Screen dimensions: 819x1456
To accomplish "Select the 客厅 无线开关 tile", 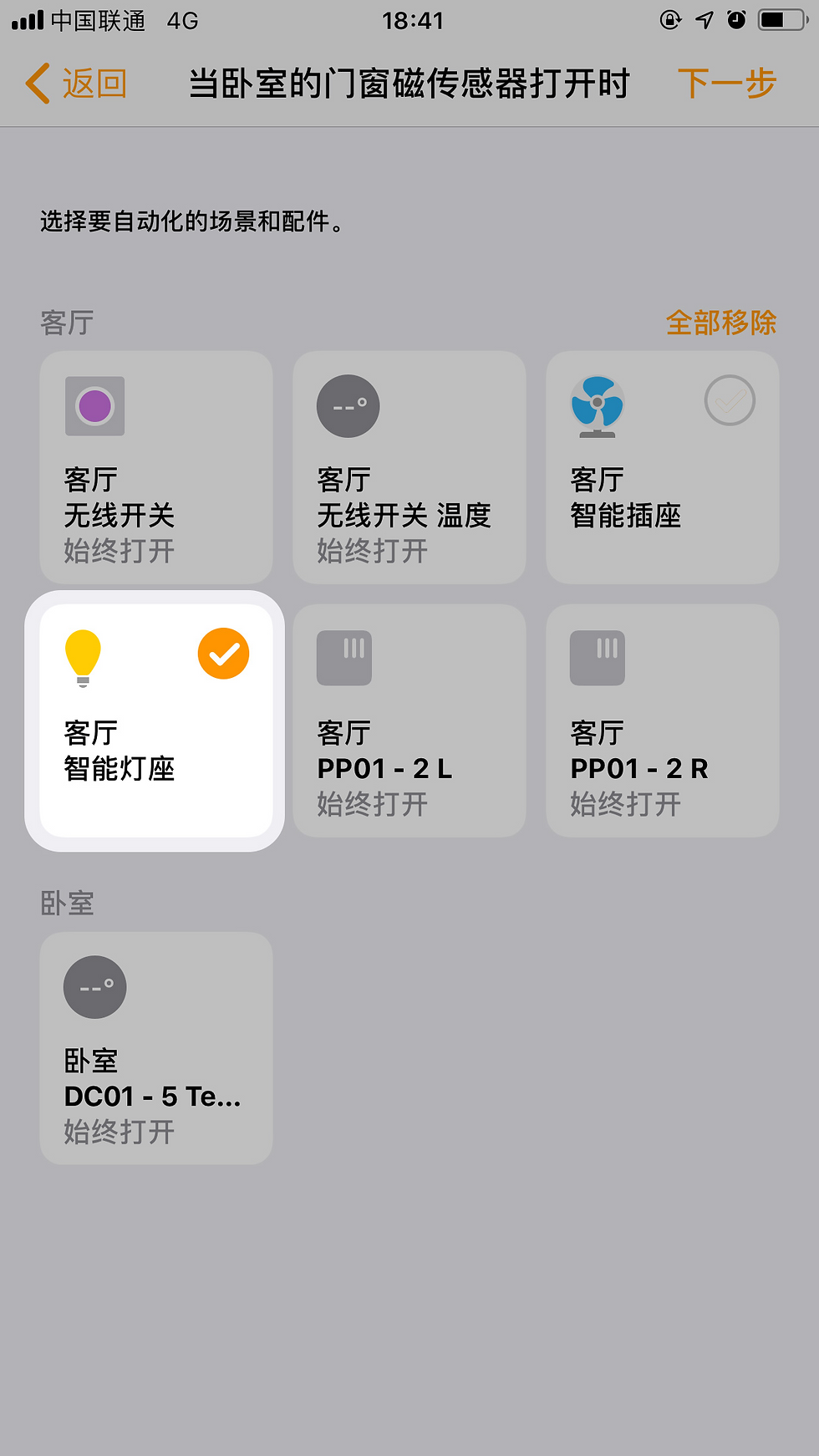I will tap(156, 467).
